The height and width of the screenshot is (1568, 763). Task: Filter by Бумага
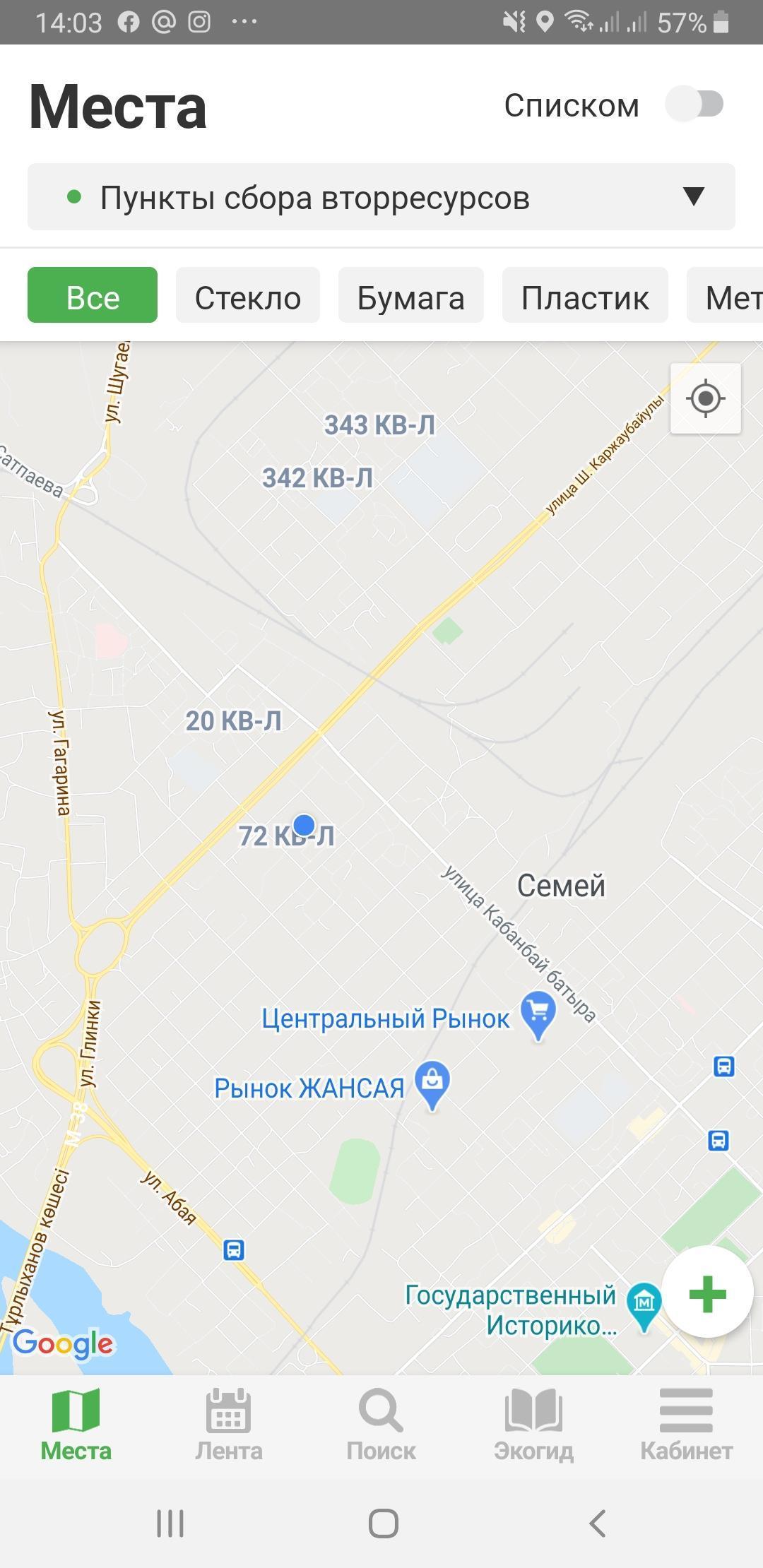(x=411, y=295)
